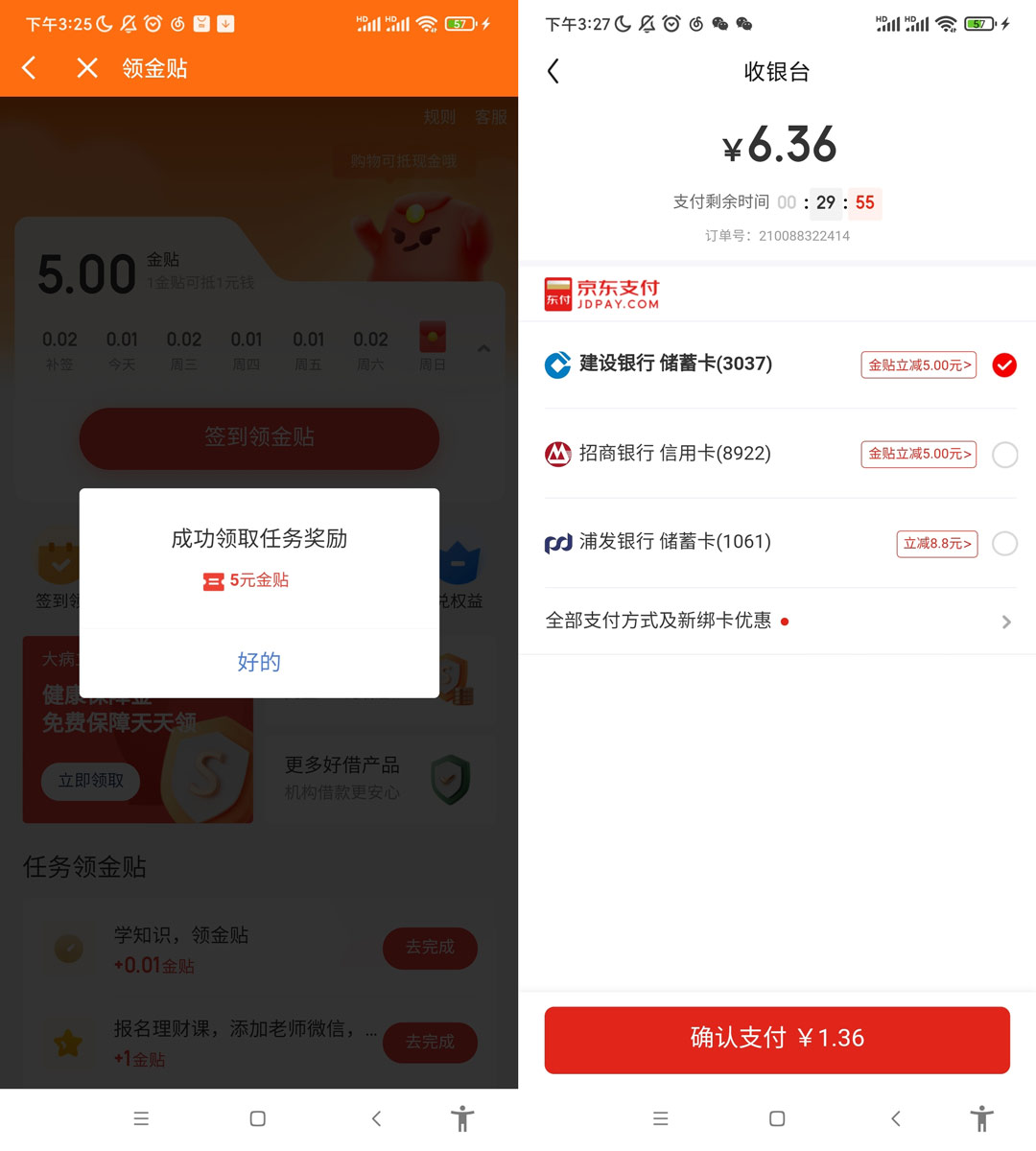View 金贴立减5.00元 details for 招商银行 card
Image resolution: width=1036 pixels, height=1151 pixels.
918,454
